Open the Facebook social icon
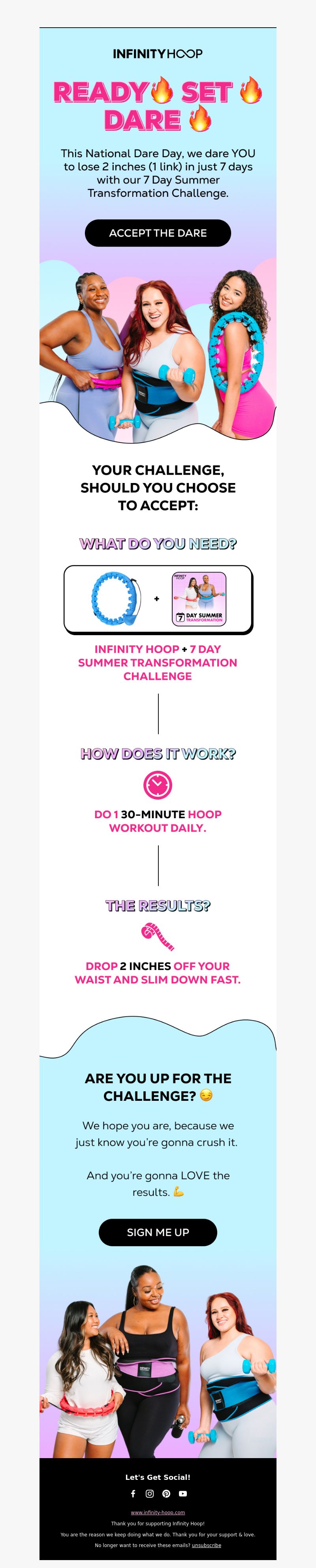316x1568 pixels. click(134, 1493)
